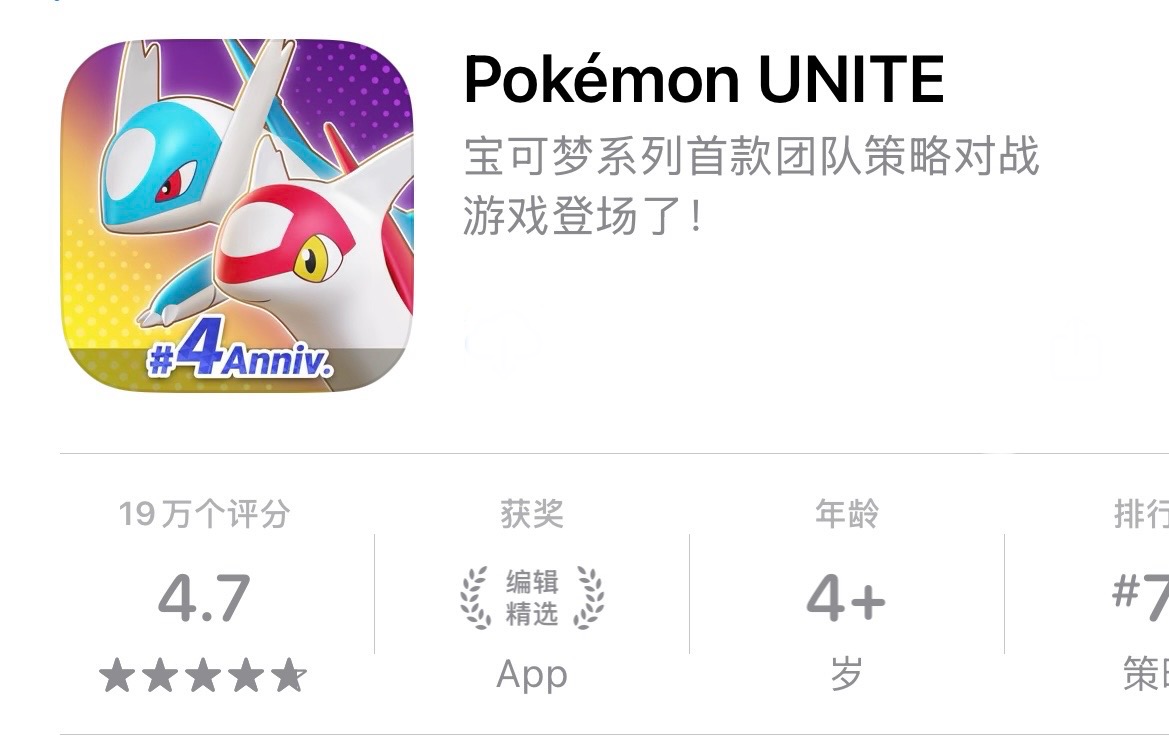Open the #7 chart ranking
This screenshot has width=1169, height=741.
click(x=1141, y=596)
